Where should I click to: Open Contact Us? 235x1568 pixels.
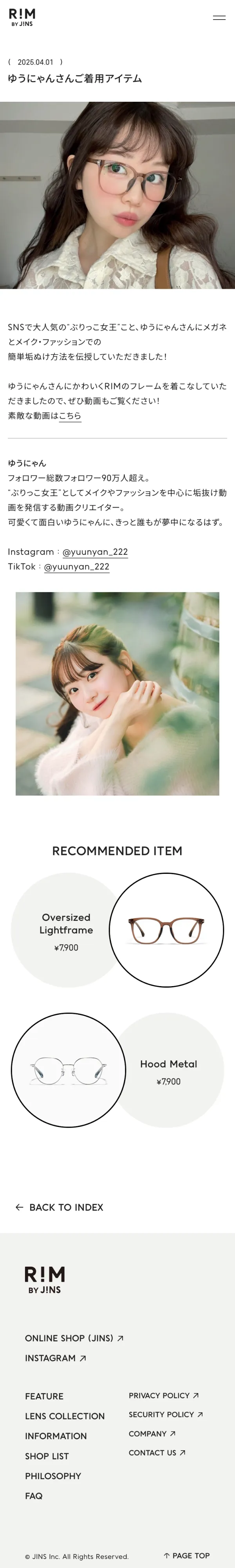click(157, 1452)
